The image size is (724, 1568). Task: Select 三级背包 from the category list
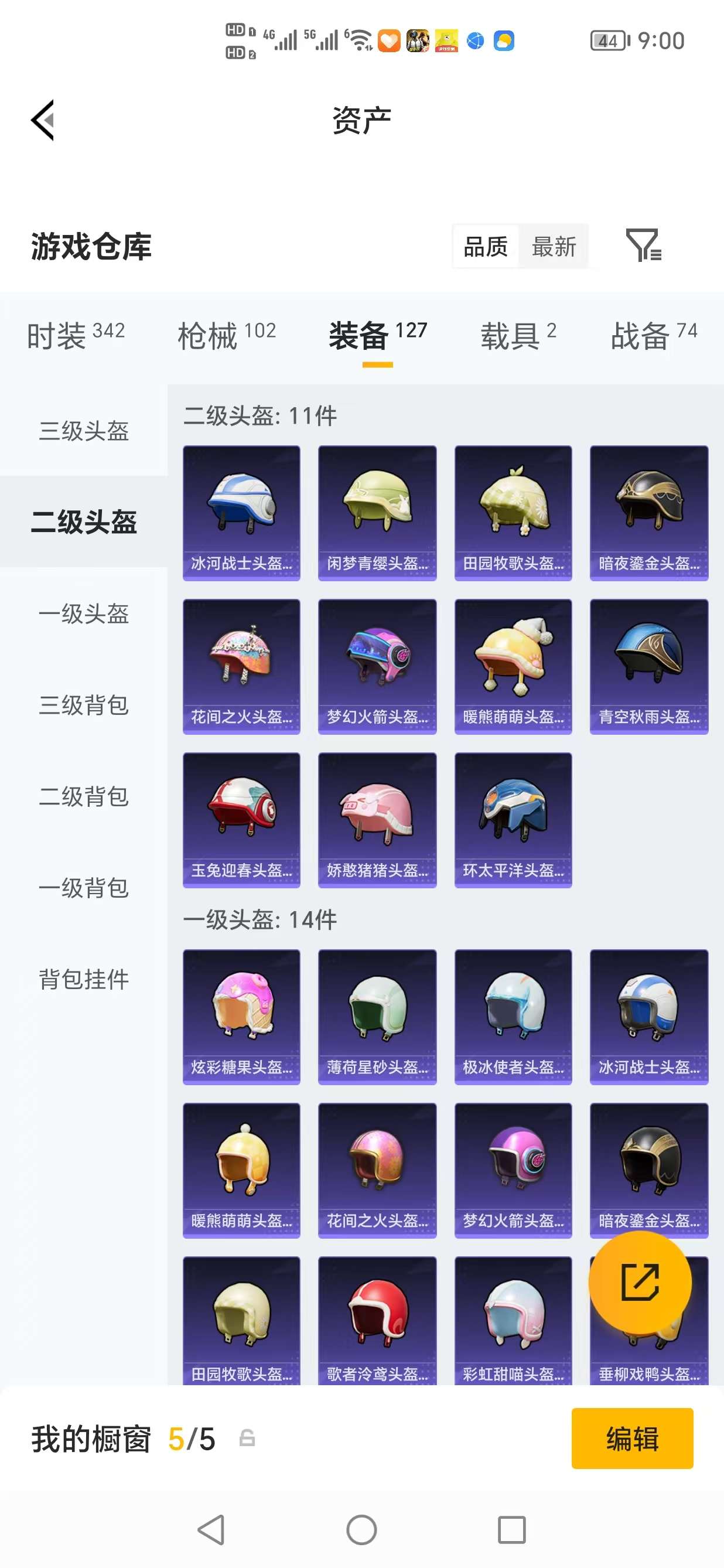point(84,707)
